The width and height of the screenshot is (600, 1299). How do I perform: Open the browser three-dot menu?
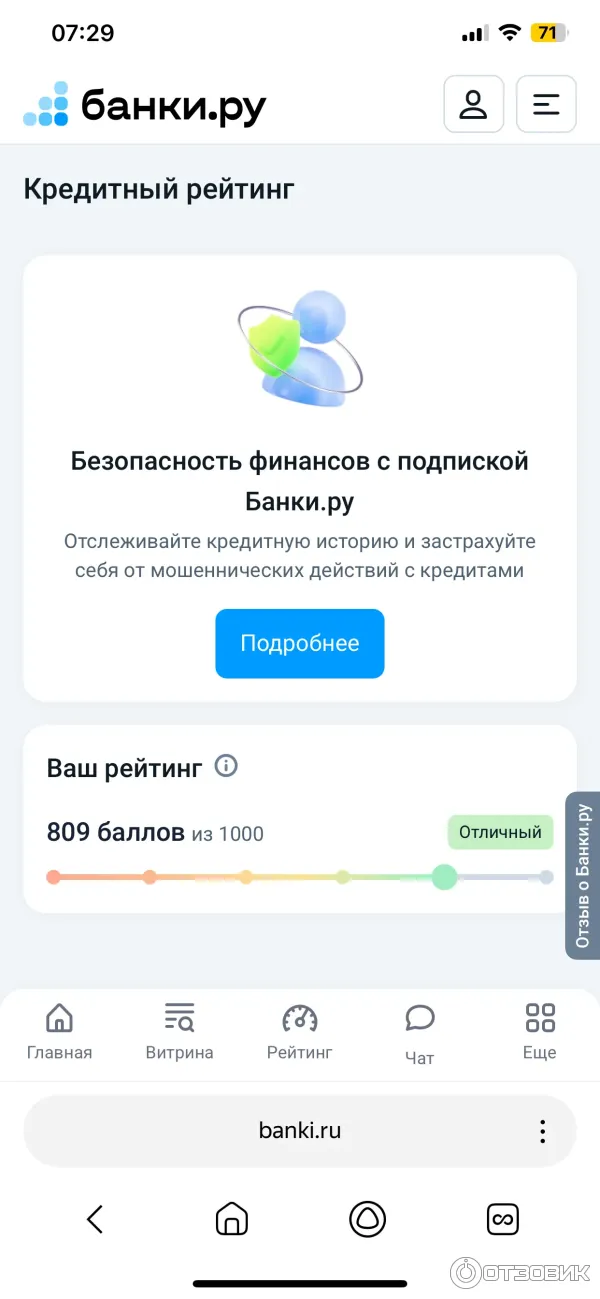(542, 1131)
